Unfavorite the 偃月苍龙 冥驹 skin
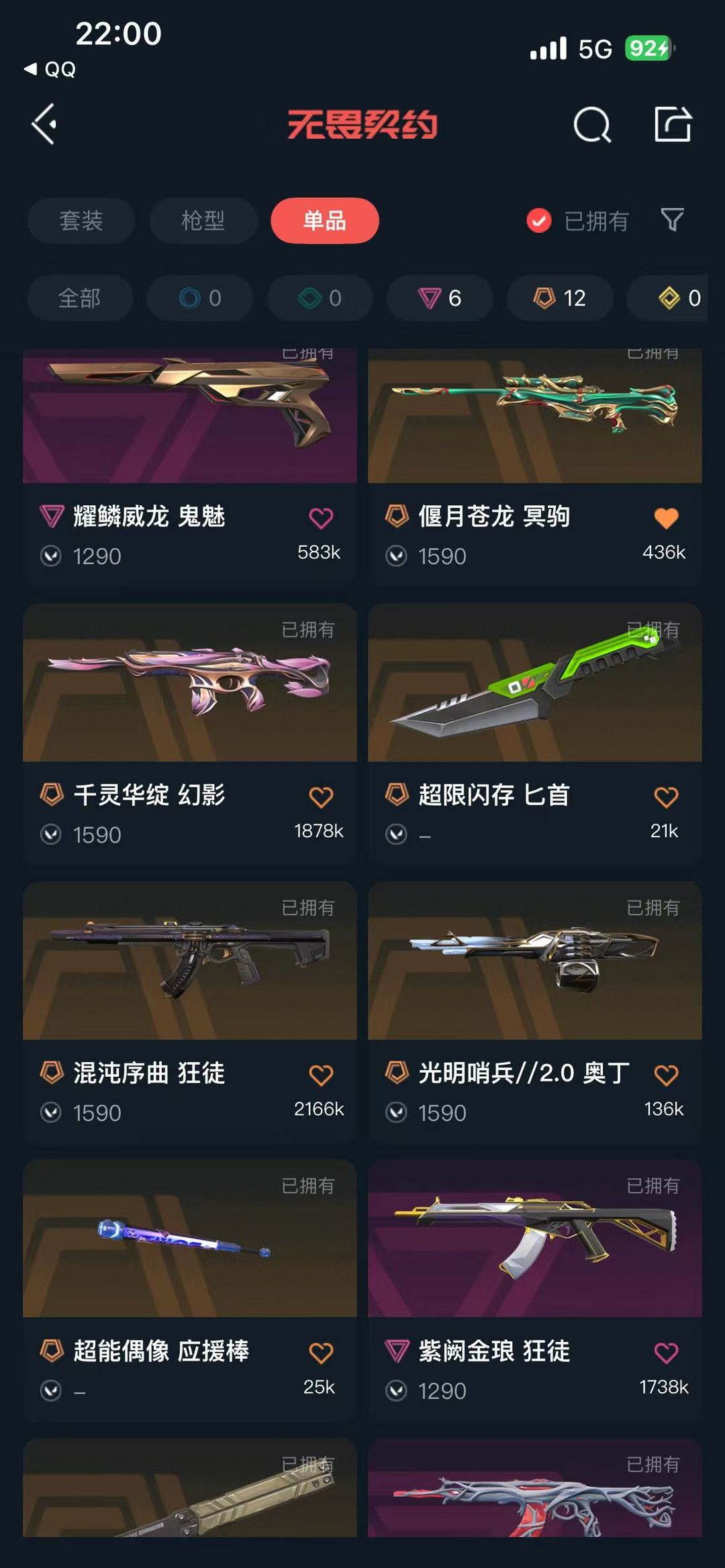Image resolution: width=725 pixels, height=1568 pixels. 665,518
